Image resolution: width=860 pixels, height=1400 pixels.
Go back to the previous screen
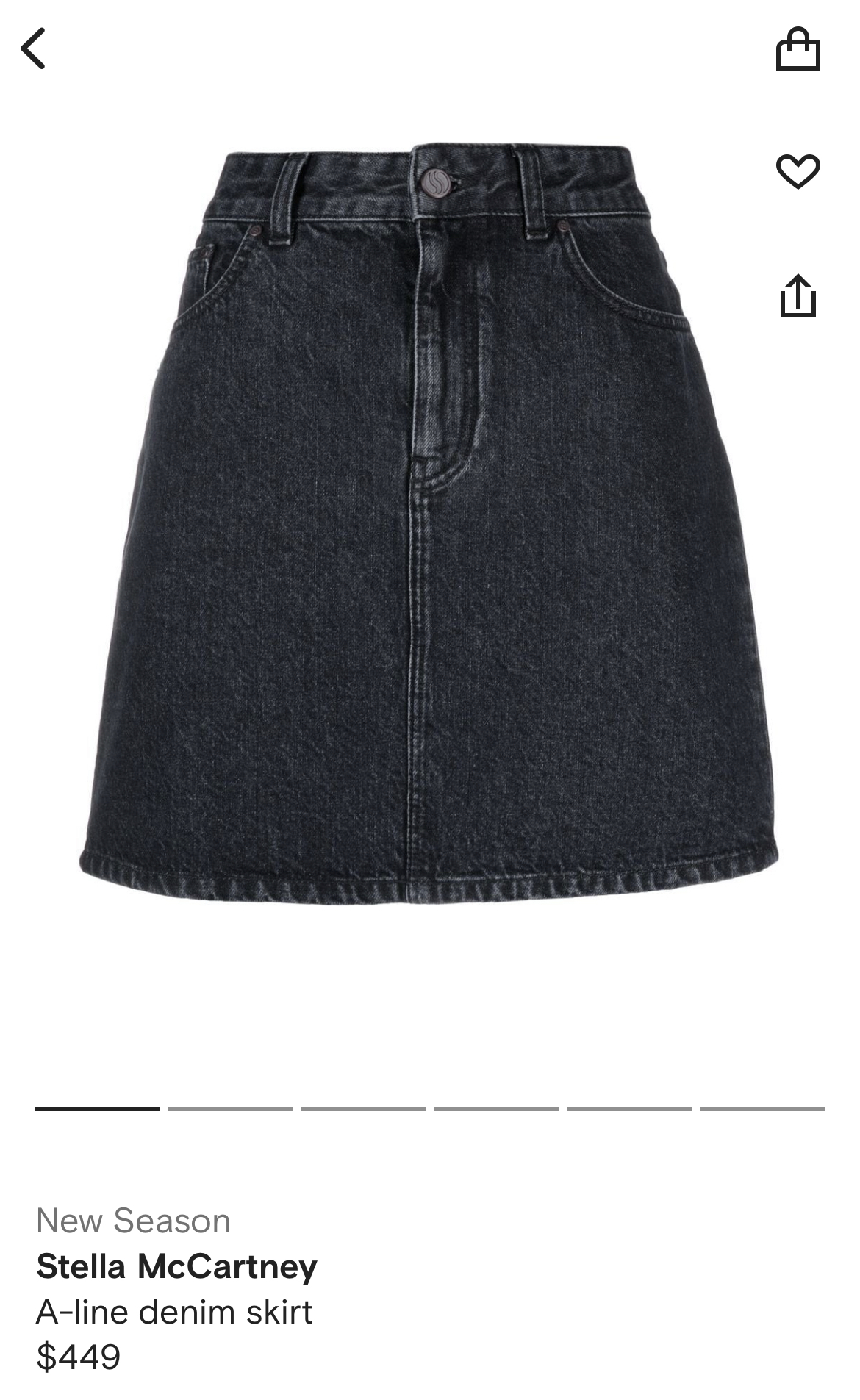point(33,49)
